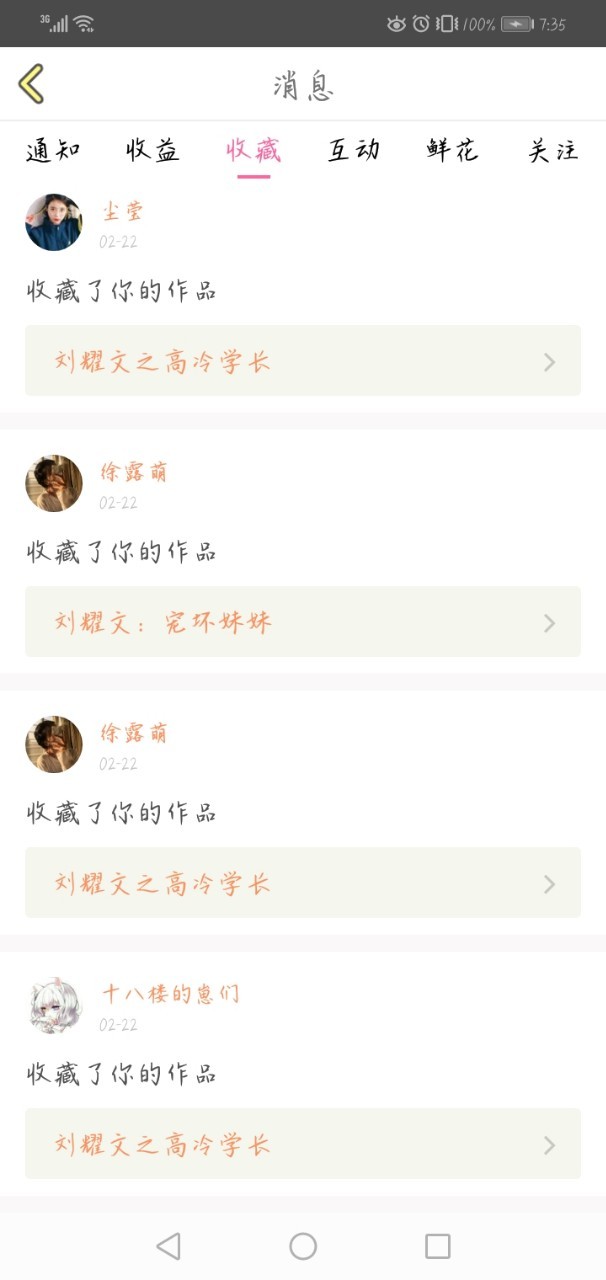Switch to the 收益 tab
Viewport: 606px width, 1280px height.
point(153,151)
